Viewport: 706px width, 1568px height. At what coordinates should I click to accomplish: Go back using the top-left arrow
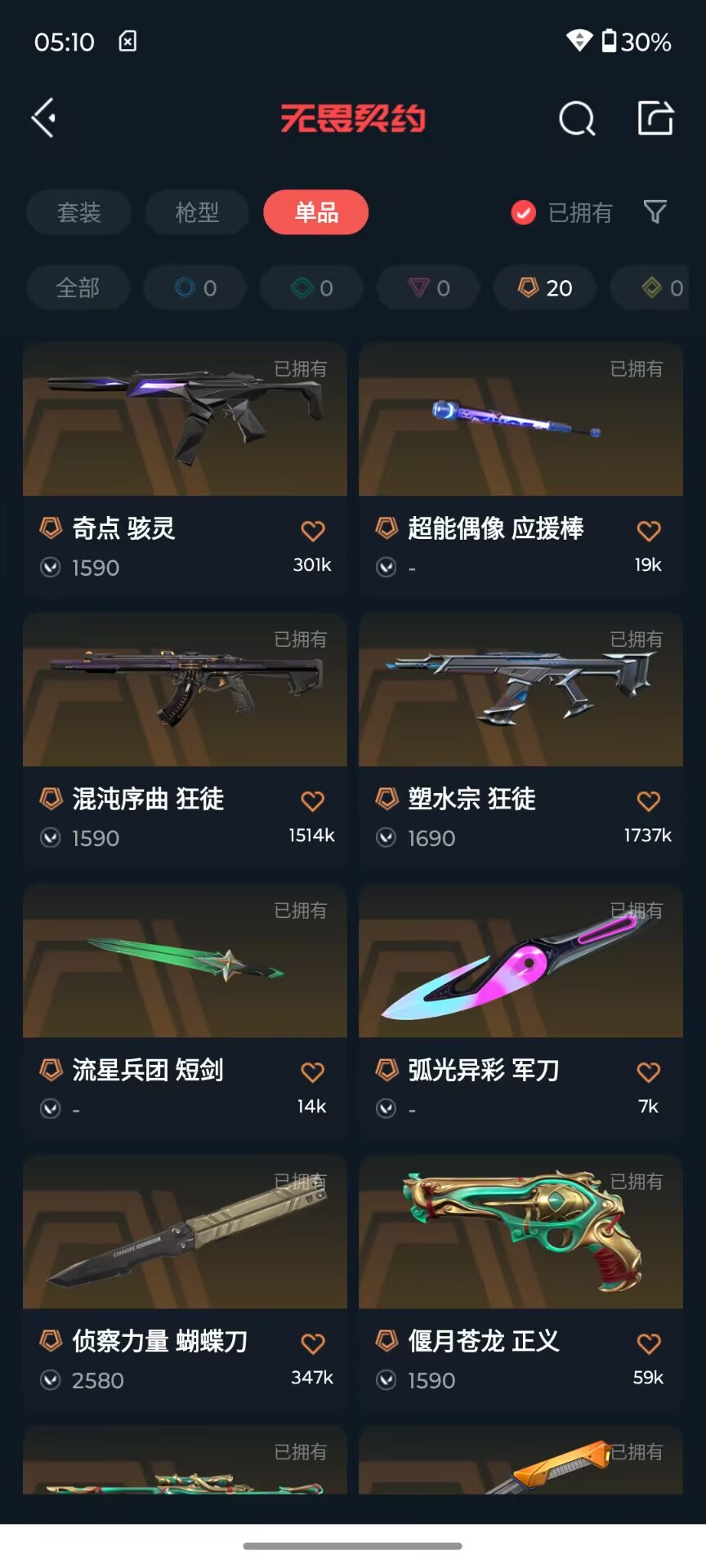(x=44, y=118)
